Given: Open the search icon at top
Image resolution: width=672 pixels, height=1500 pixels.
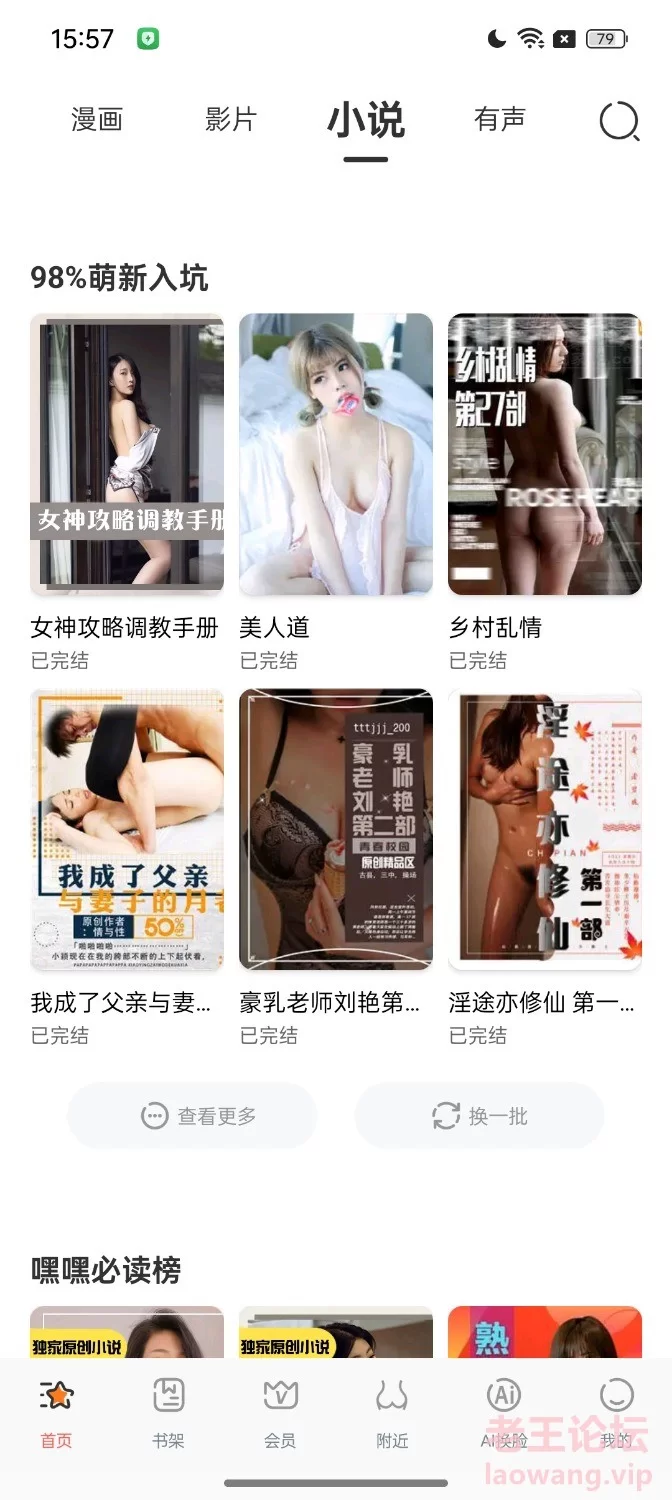Looking at the screenshot, I should [619, 121].
